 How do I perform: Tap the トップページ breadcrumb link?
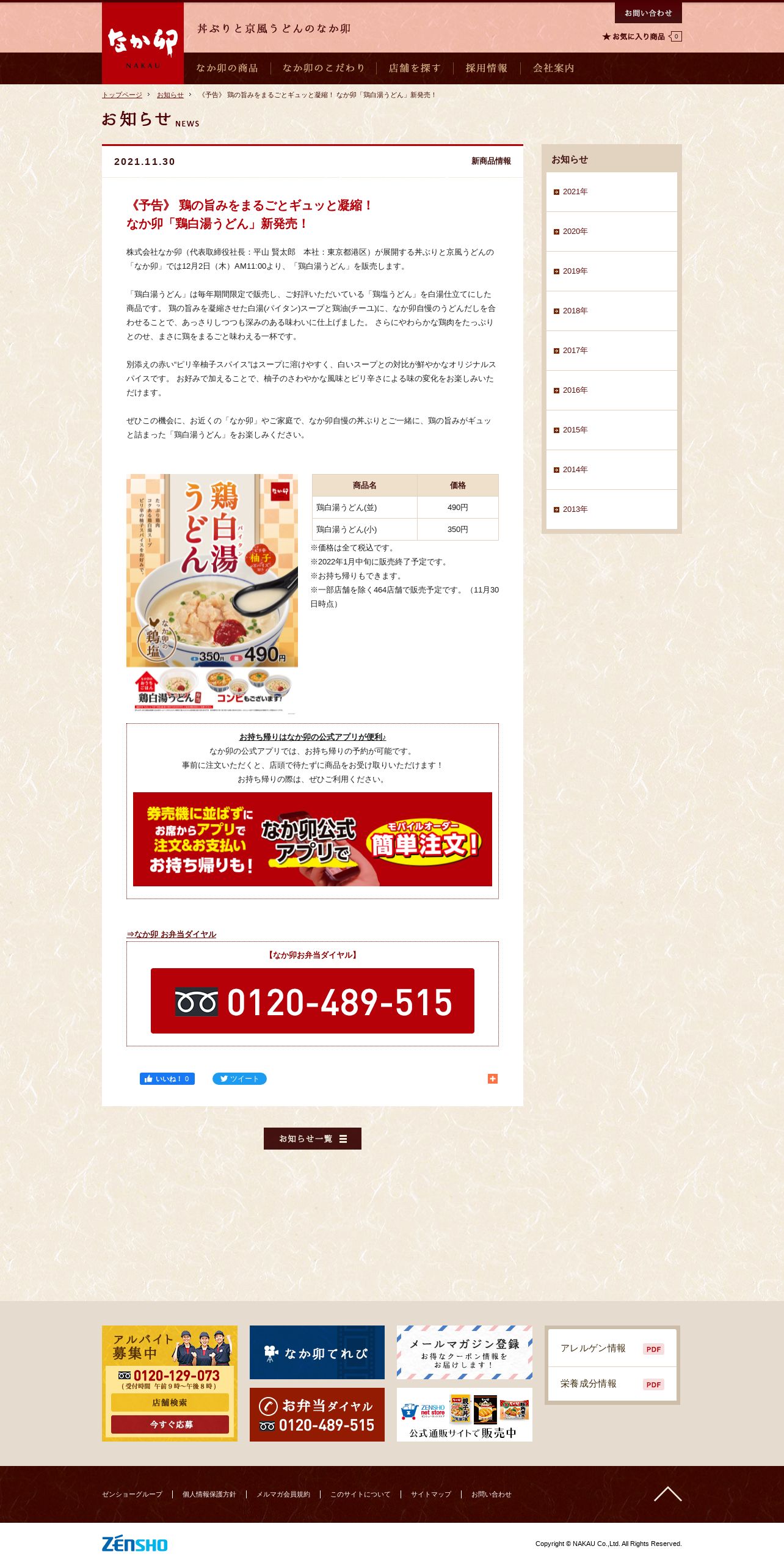[122, 95]
